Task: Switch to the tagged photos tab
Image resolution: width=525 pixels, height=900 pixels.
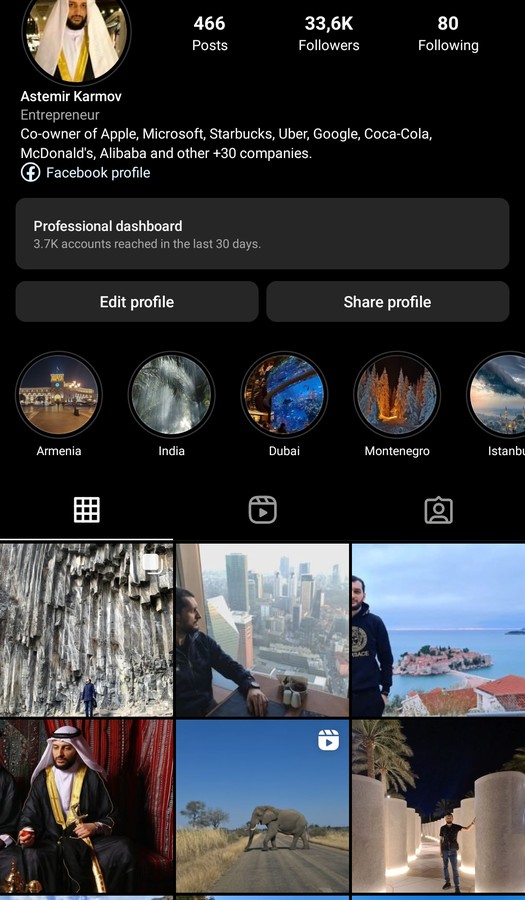Action: [x=438, y=510]
